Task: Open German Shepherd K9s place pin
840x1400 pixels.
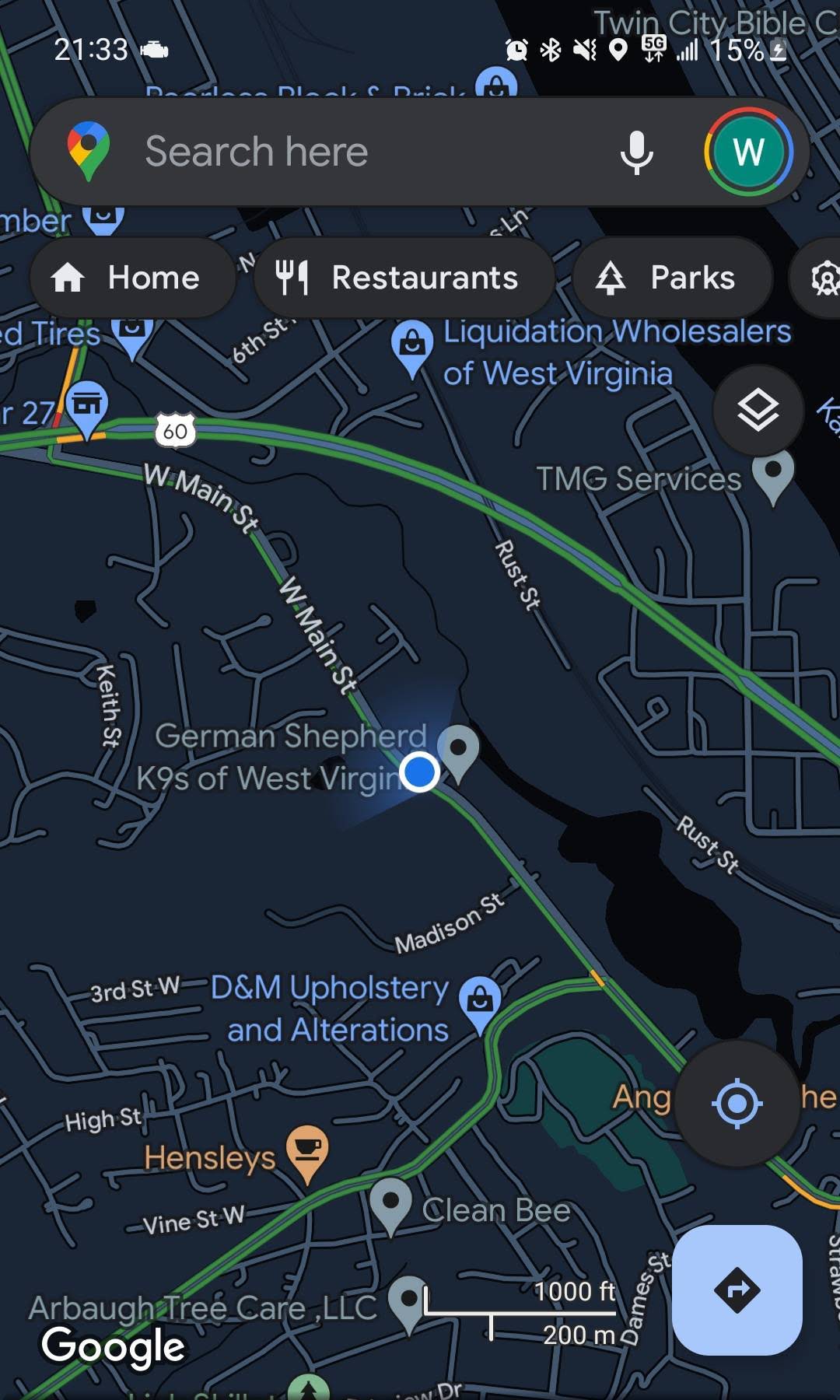Action: (x=458, y=753)
